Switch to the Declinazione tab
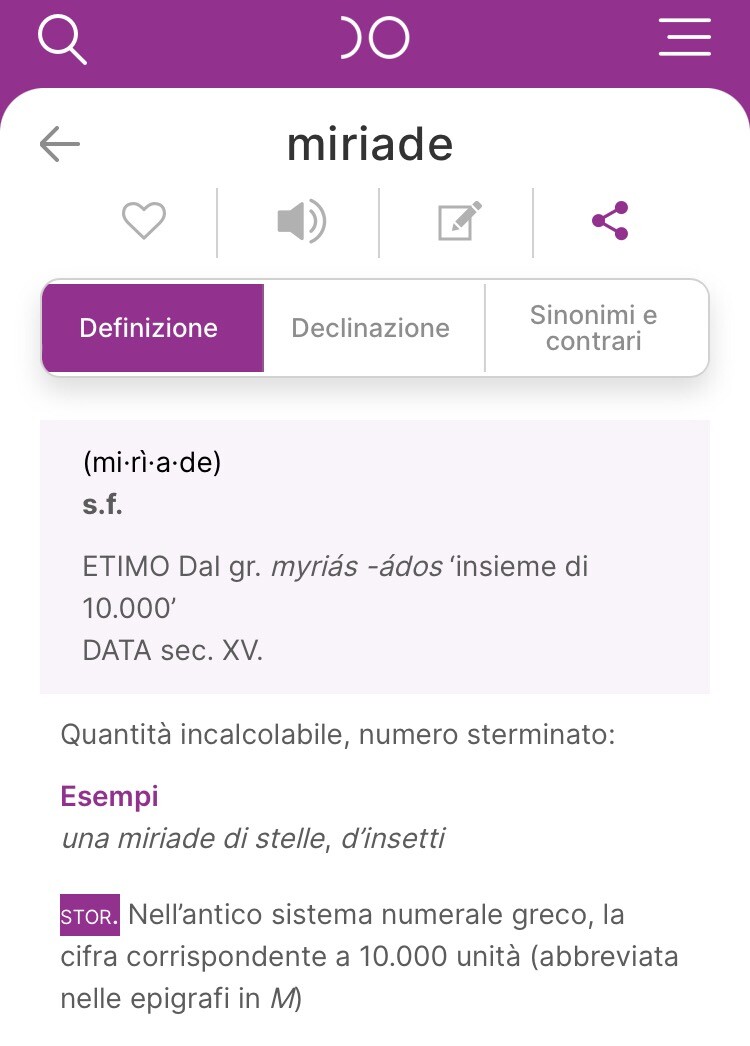This screenshot has height=1046, width=750. 371,328
